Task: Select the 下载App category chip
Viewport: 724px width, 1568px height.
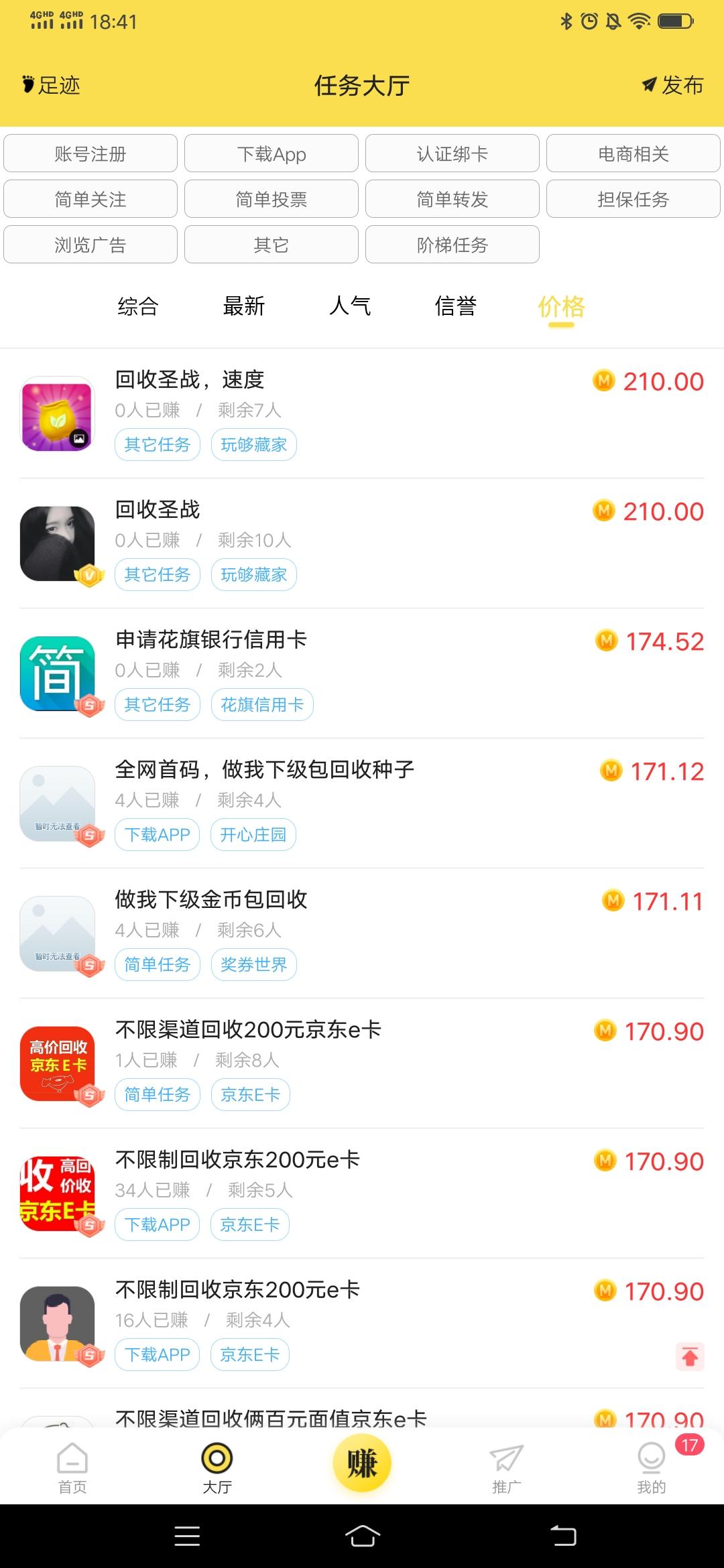Action: coord(271,153)
